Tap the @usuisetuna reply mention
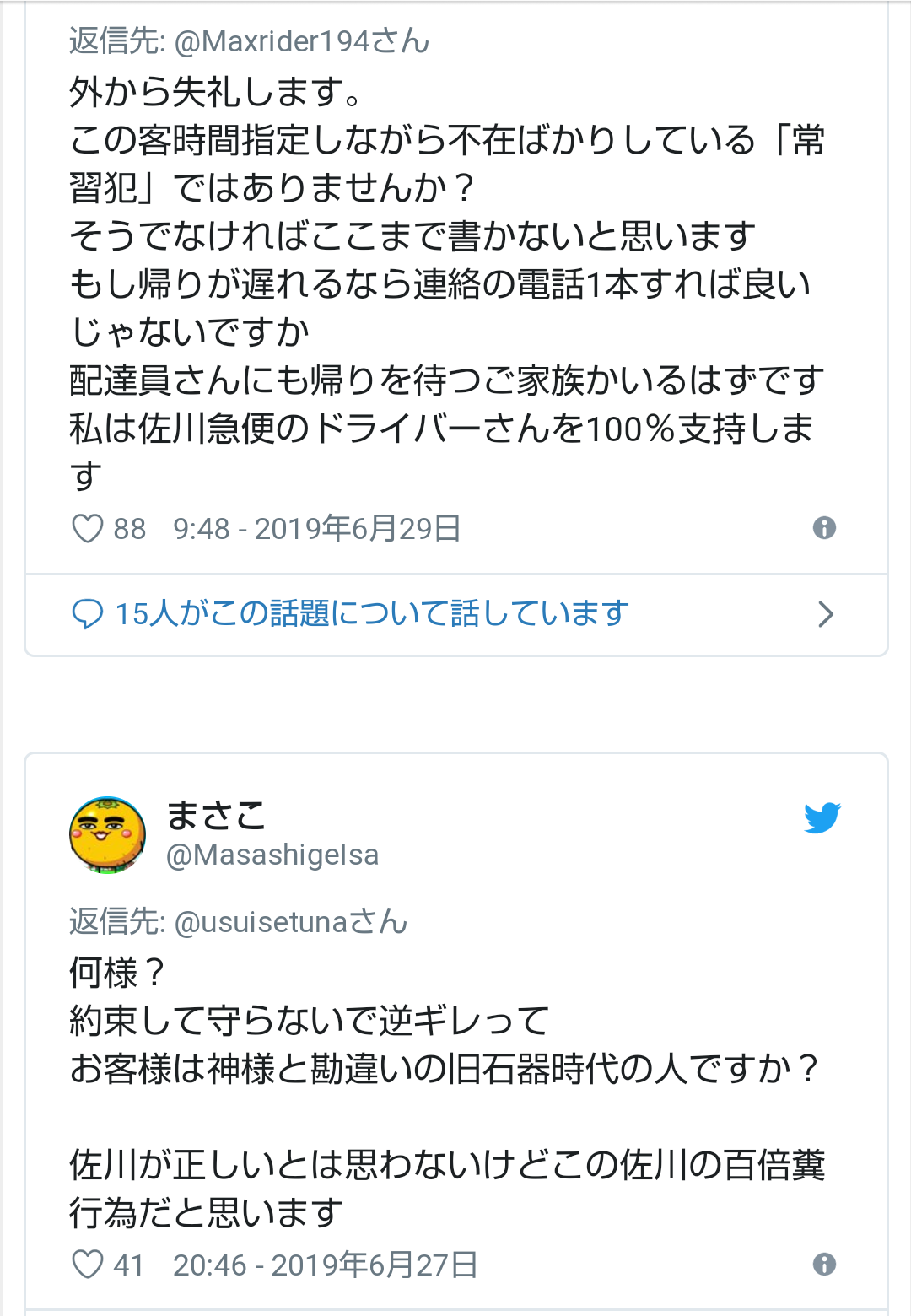 pyautogui.click(x=290, y=922)
